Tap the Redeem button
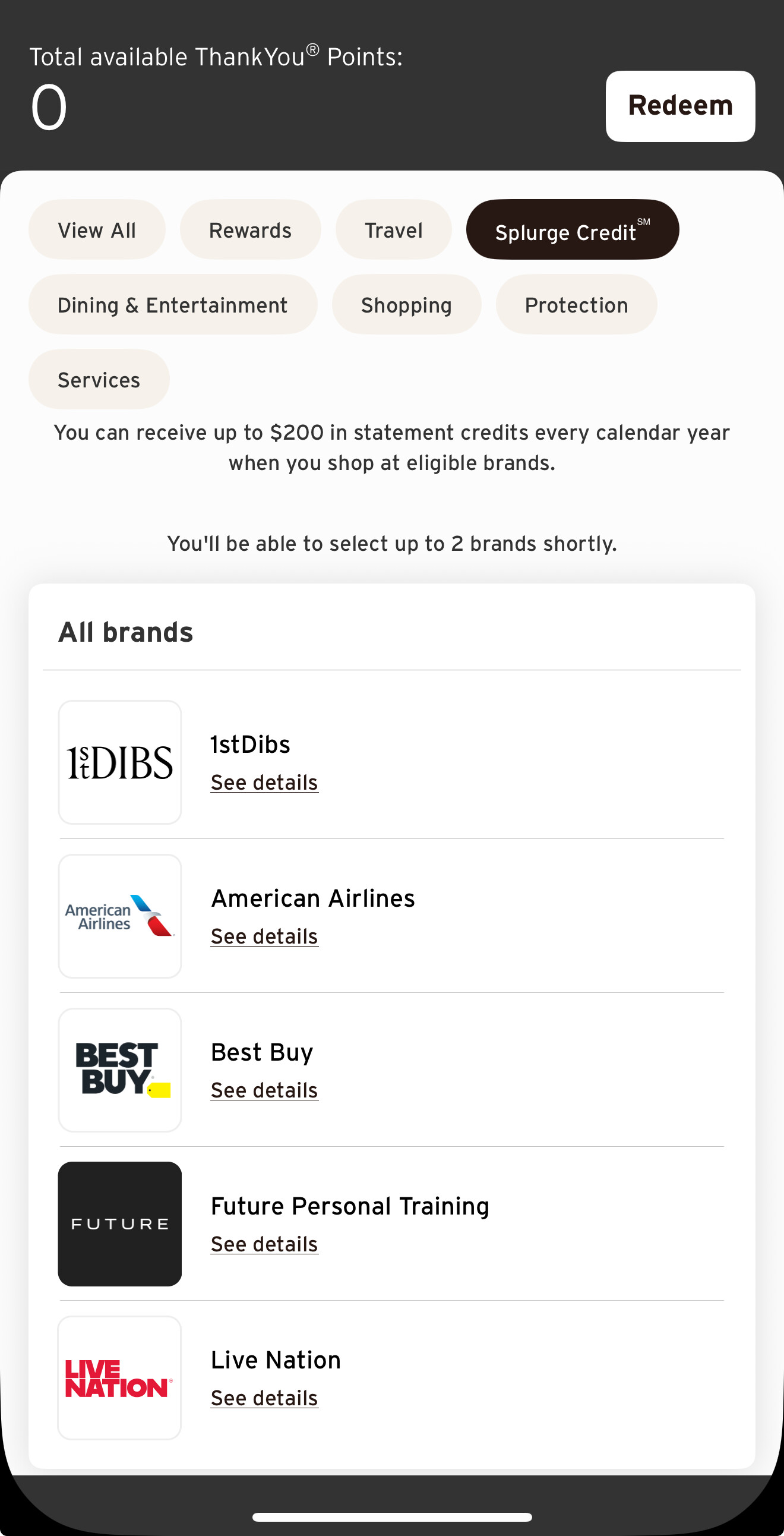784x1536 pixels. pos(680,106)
